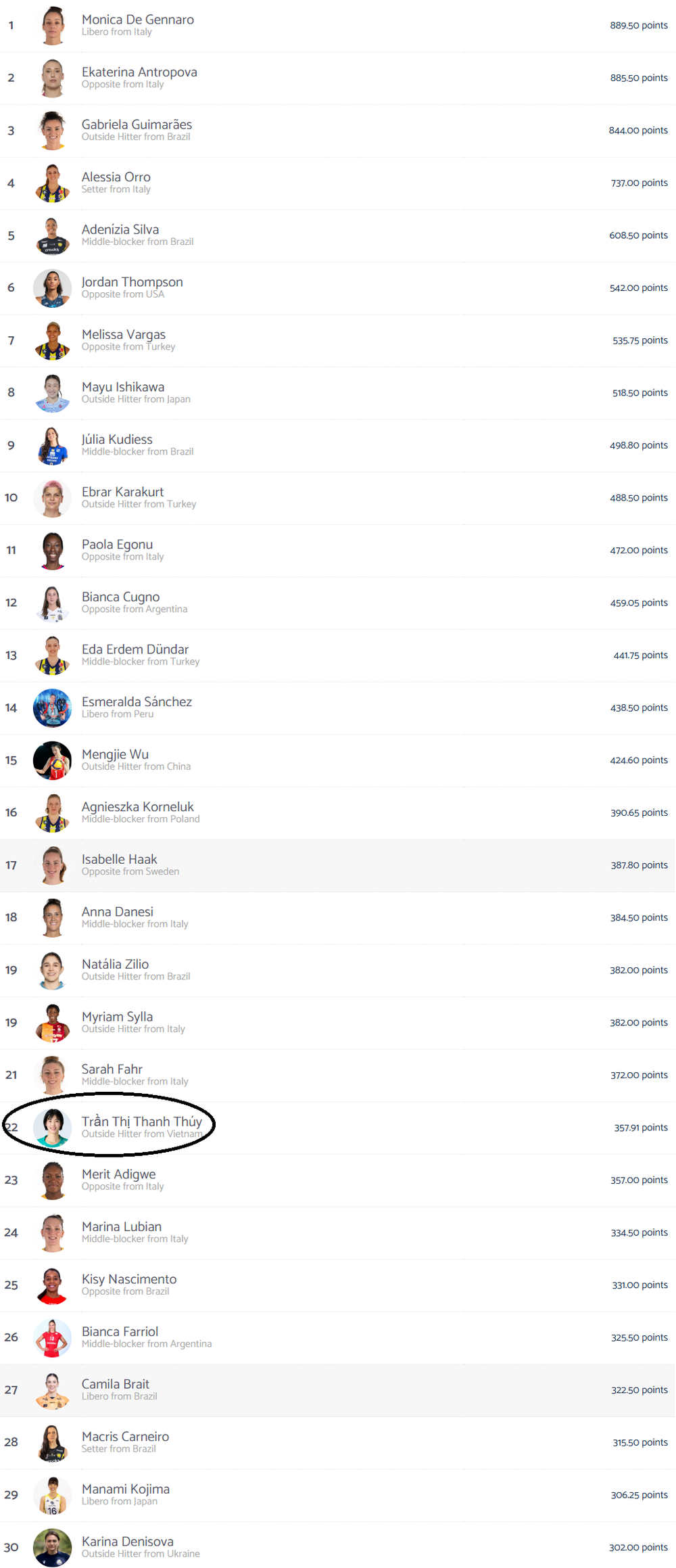View Merit Adigwe's player page

[118, 1175]
